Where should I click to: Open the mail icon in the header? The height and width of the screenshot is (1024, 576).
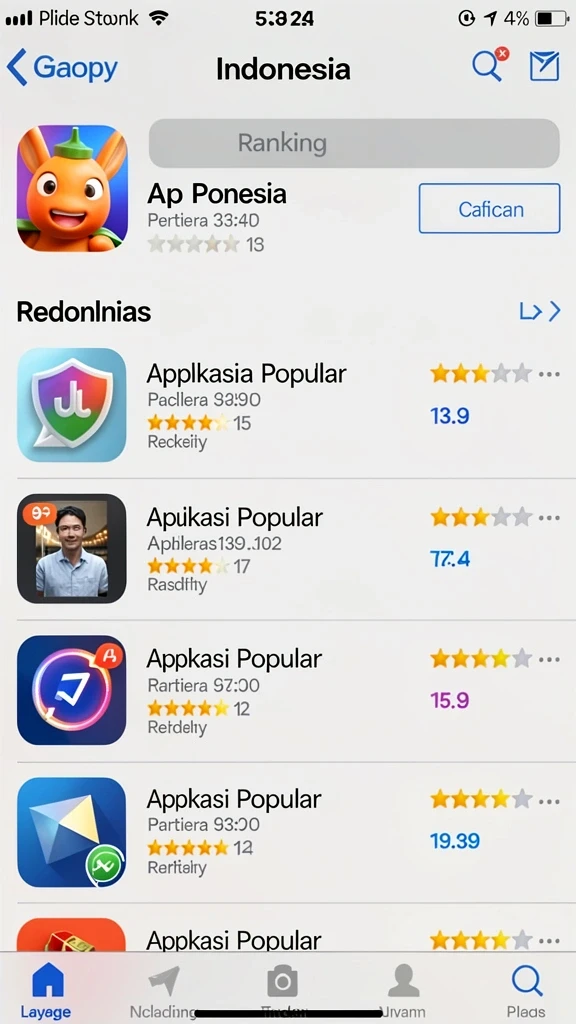544,66
